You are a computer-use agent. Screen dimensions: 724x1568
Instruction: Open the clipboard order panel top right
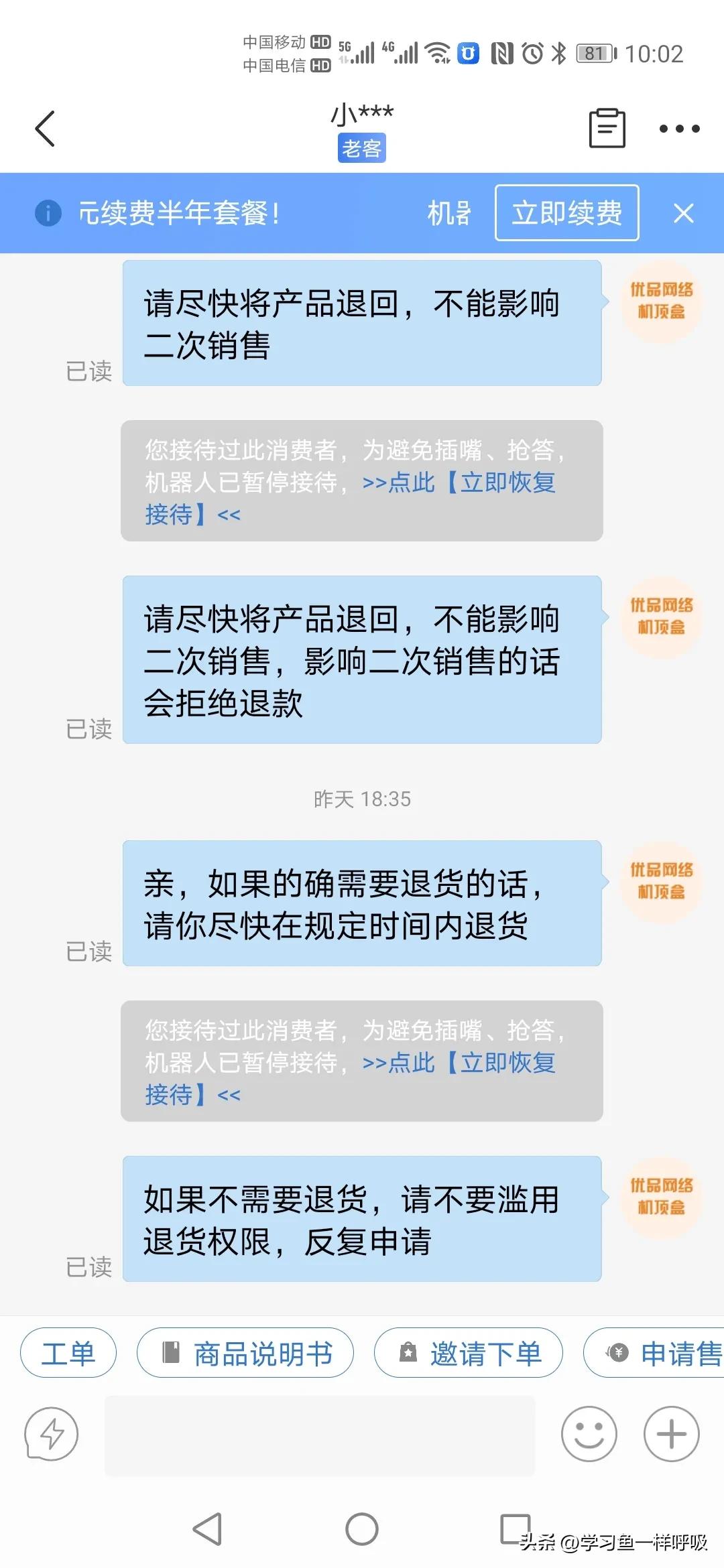click(605, 127)
